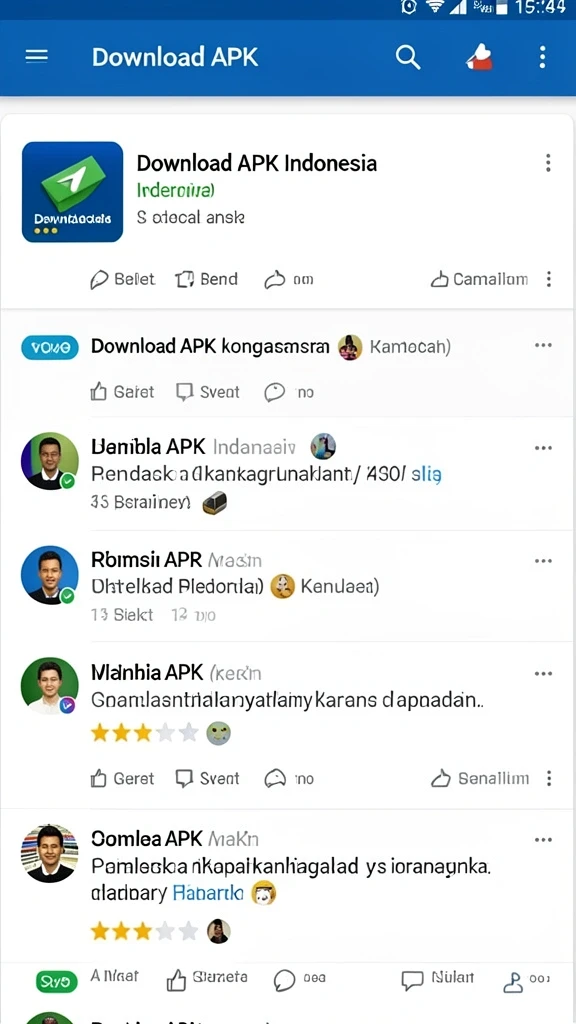Open the app bar overflow menu

(542, 57)
